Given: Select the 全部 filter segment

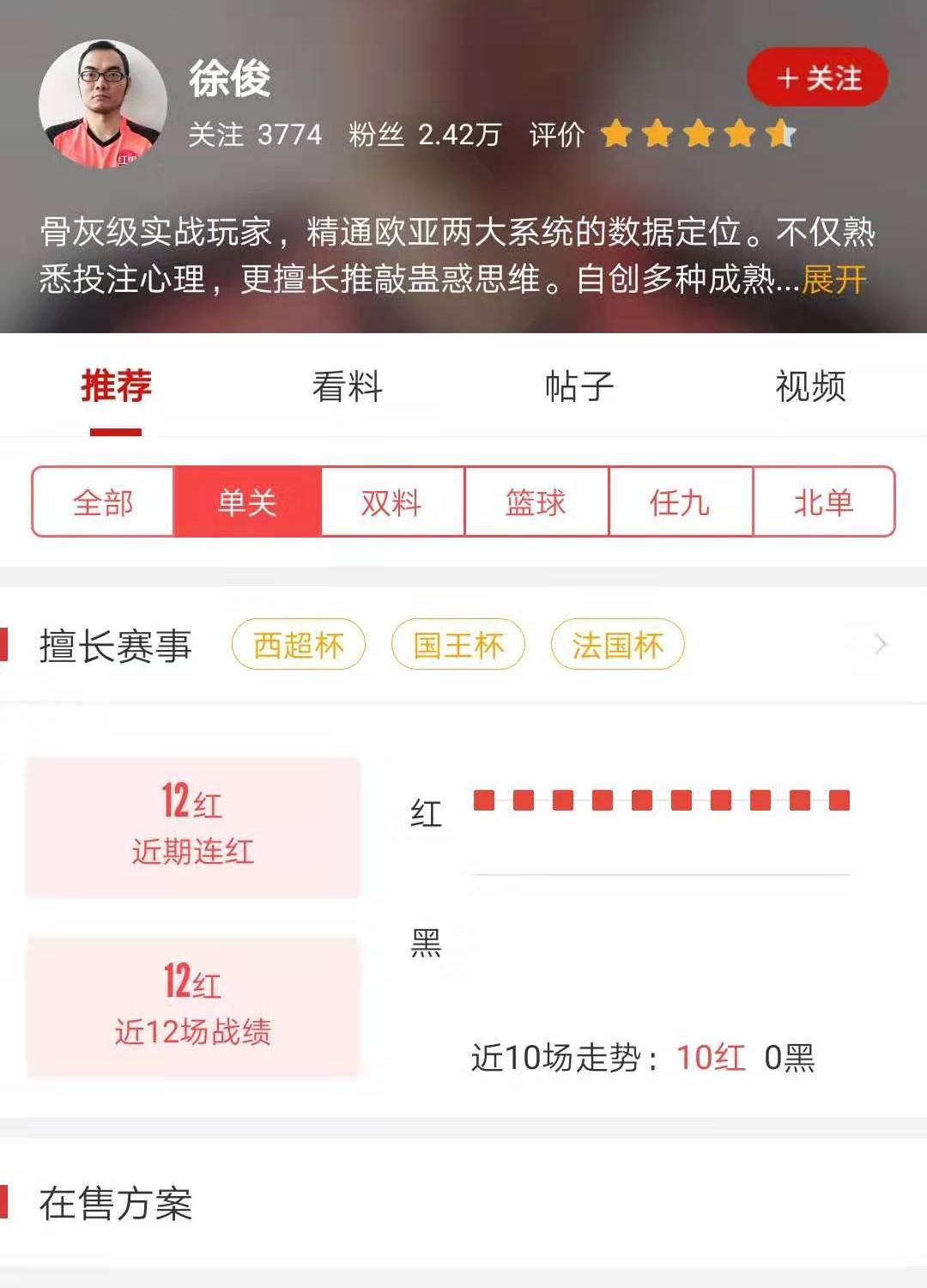Looking at the screenshot, I should click(x=103, y=502).
